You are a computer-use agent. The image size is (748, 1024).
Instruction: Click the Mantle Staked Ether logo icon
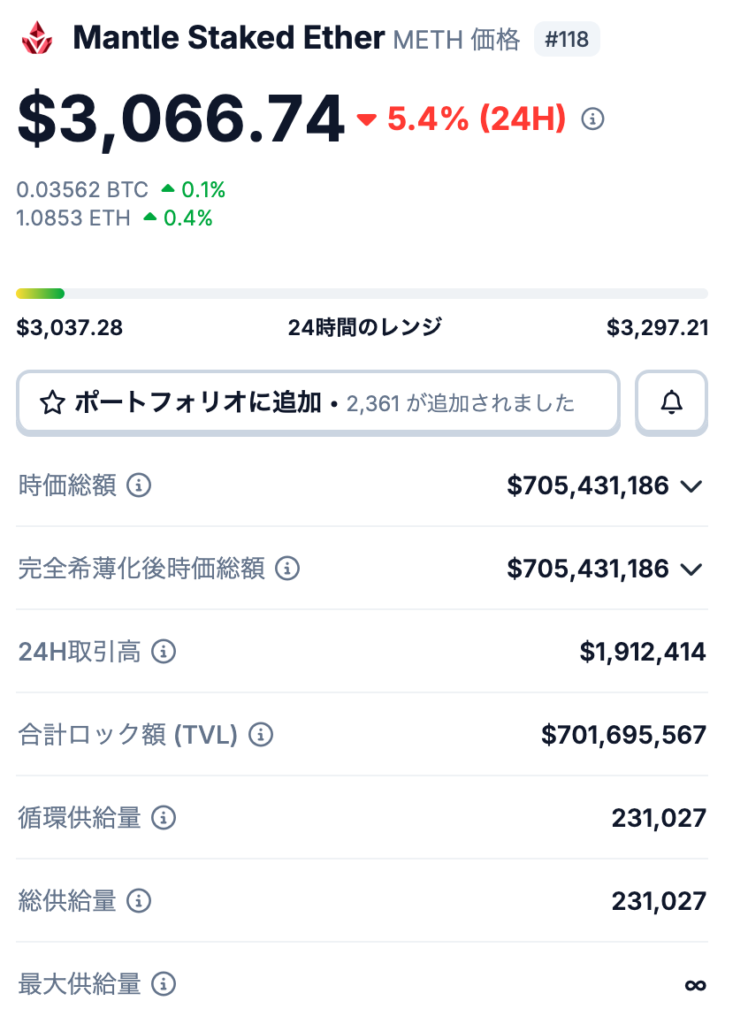click(x=39, y=38)
